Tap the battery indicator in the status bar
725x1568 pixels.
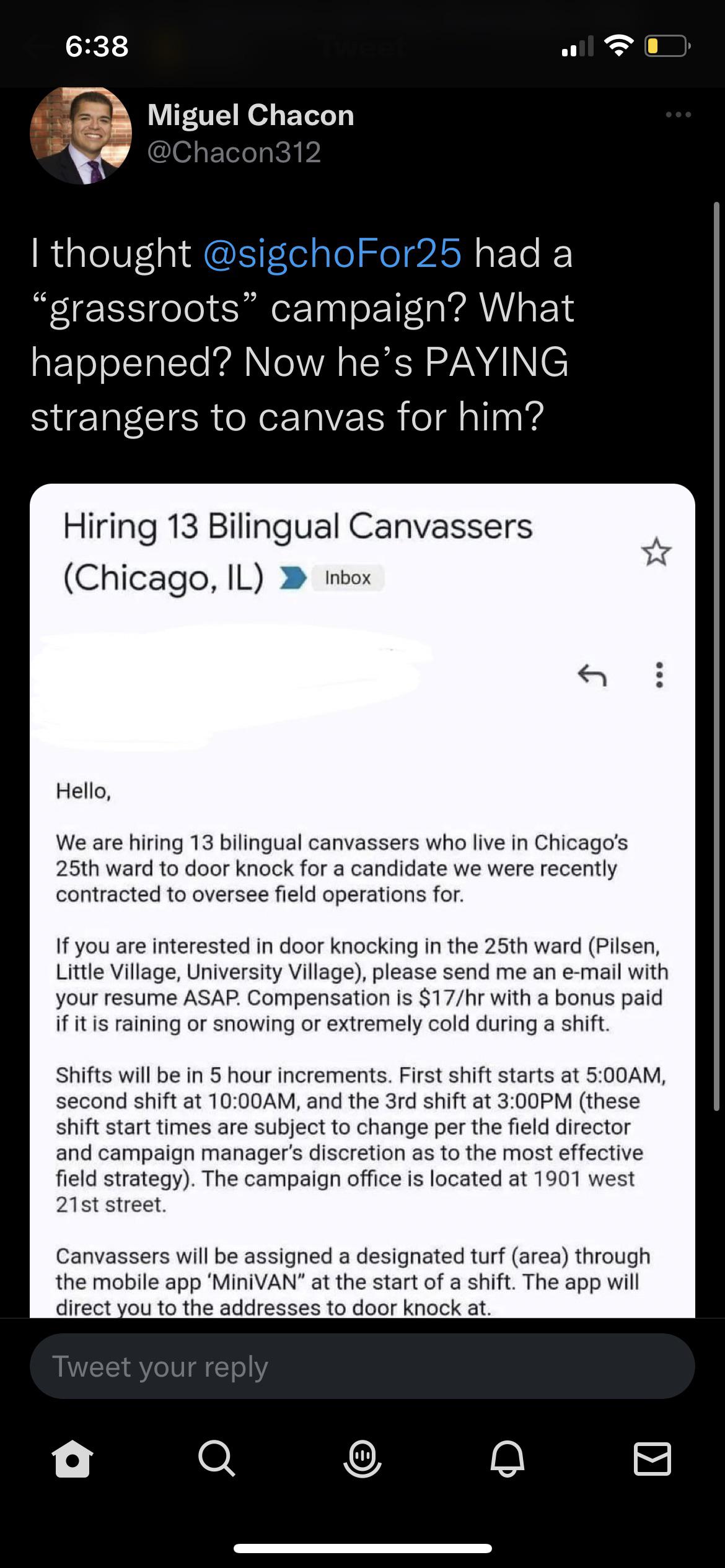pyautogui.click(x=667, y=46)
